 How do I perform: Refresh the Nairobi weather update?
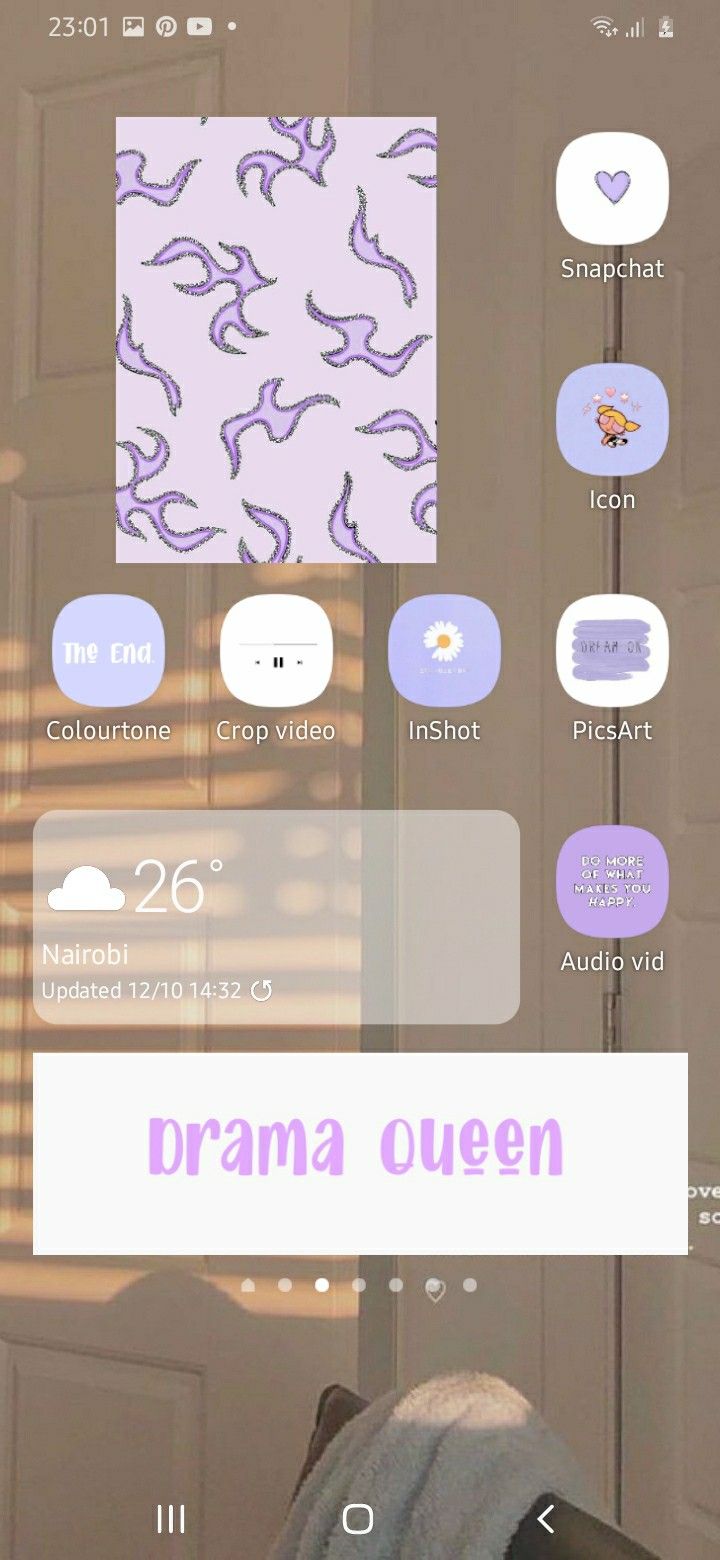(261, 991)
